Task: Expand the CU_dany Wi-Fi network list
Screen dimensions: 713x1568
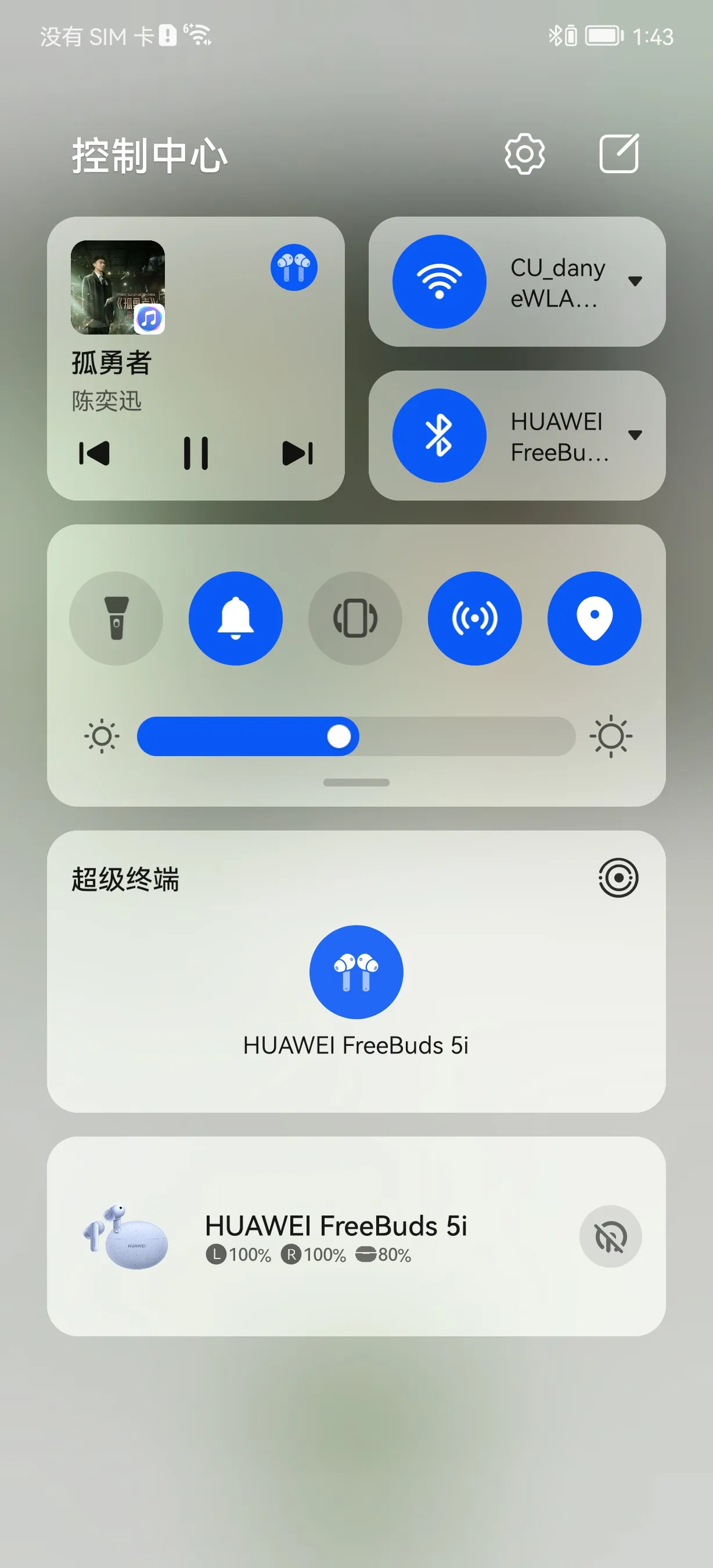Action: point(635,281)
